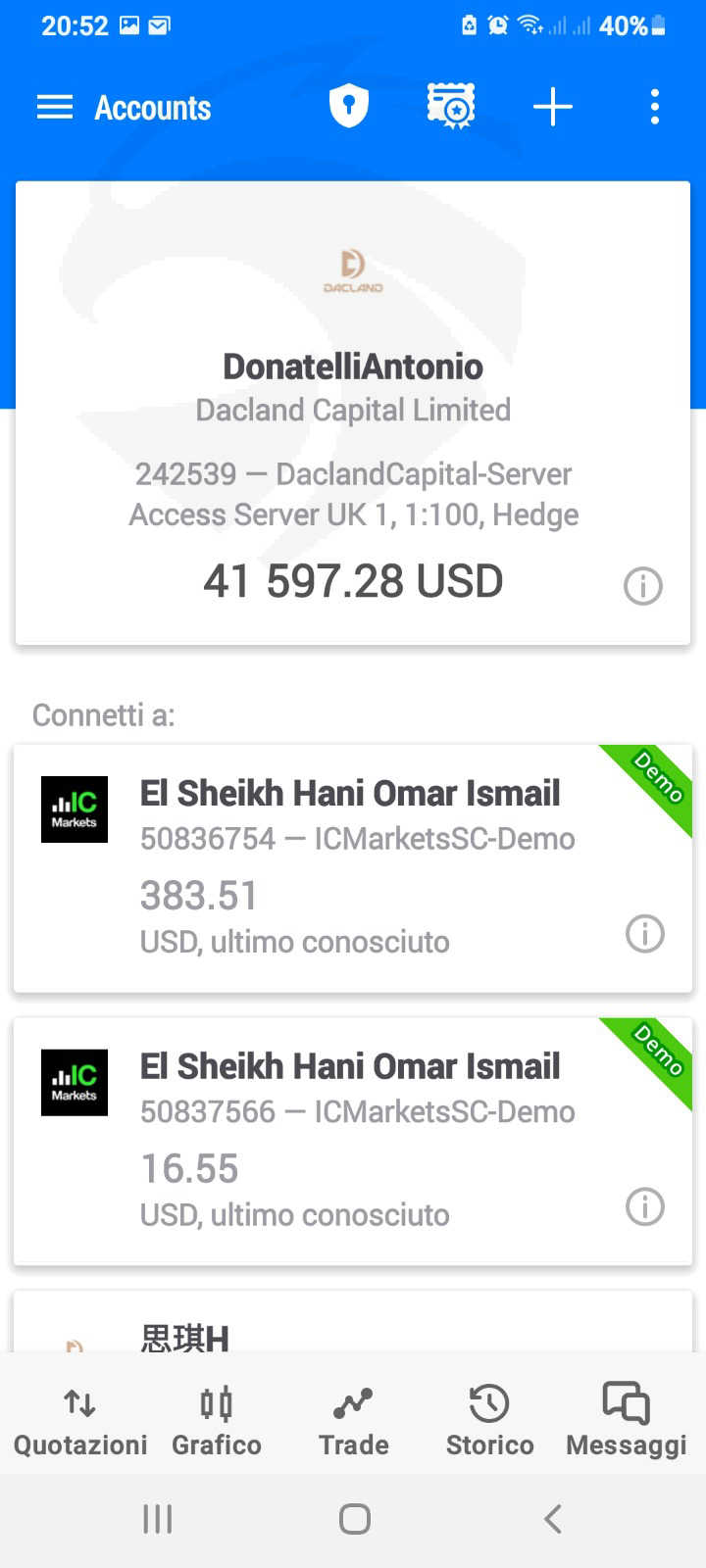Show info for account 50836754
Image resolution: width=706 pixels, height=1568 pixels.
(x=644, y=934)
